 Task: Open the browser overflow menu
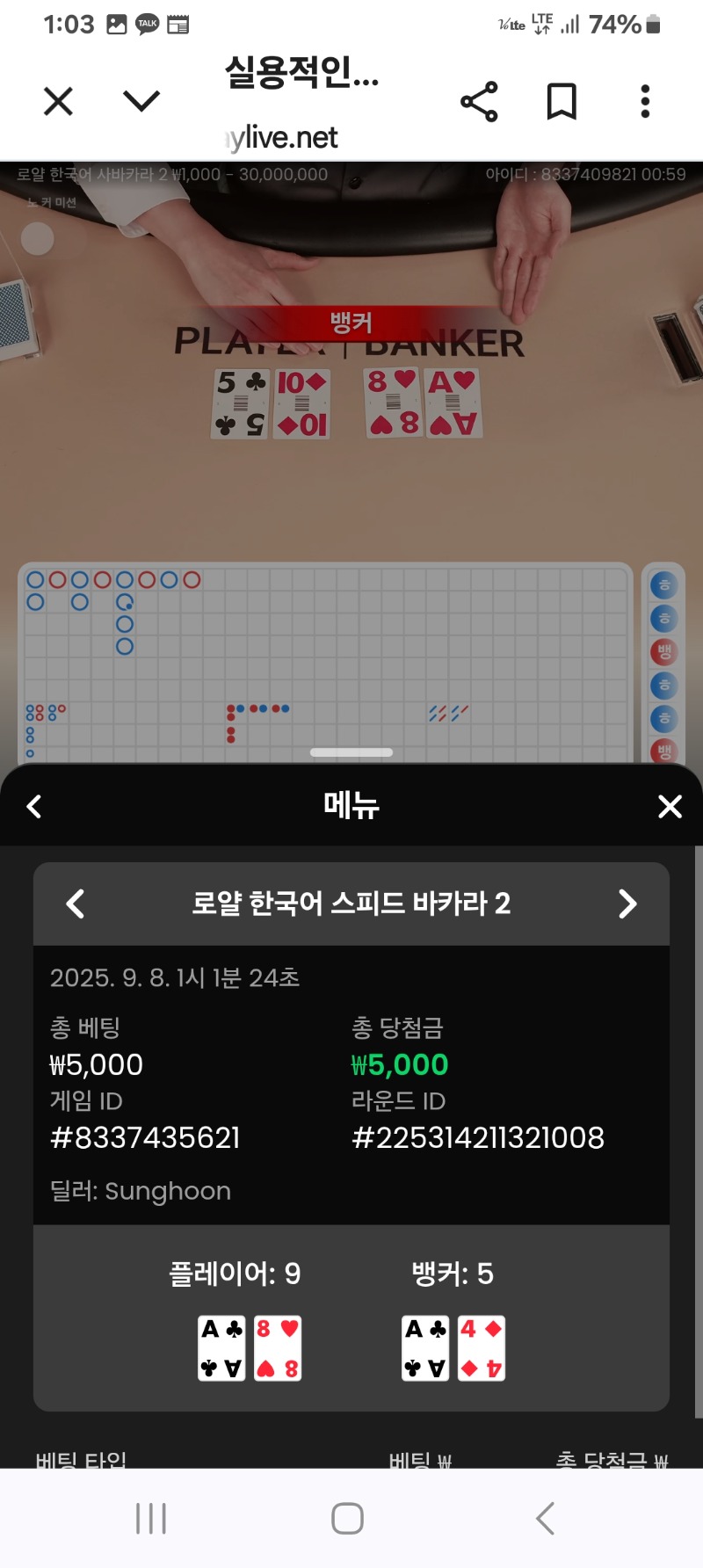[645, 101]
